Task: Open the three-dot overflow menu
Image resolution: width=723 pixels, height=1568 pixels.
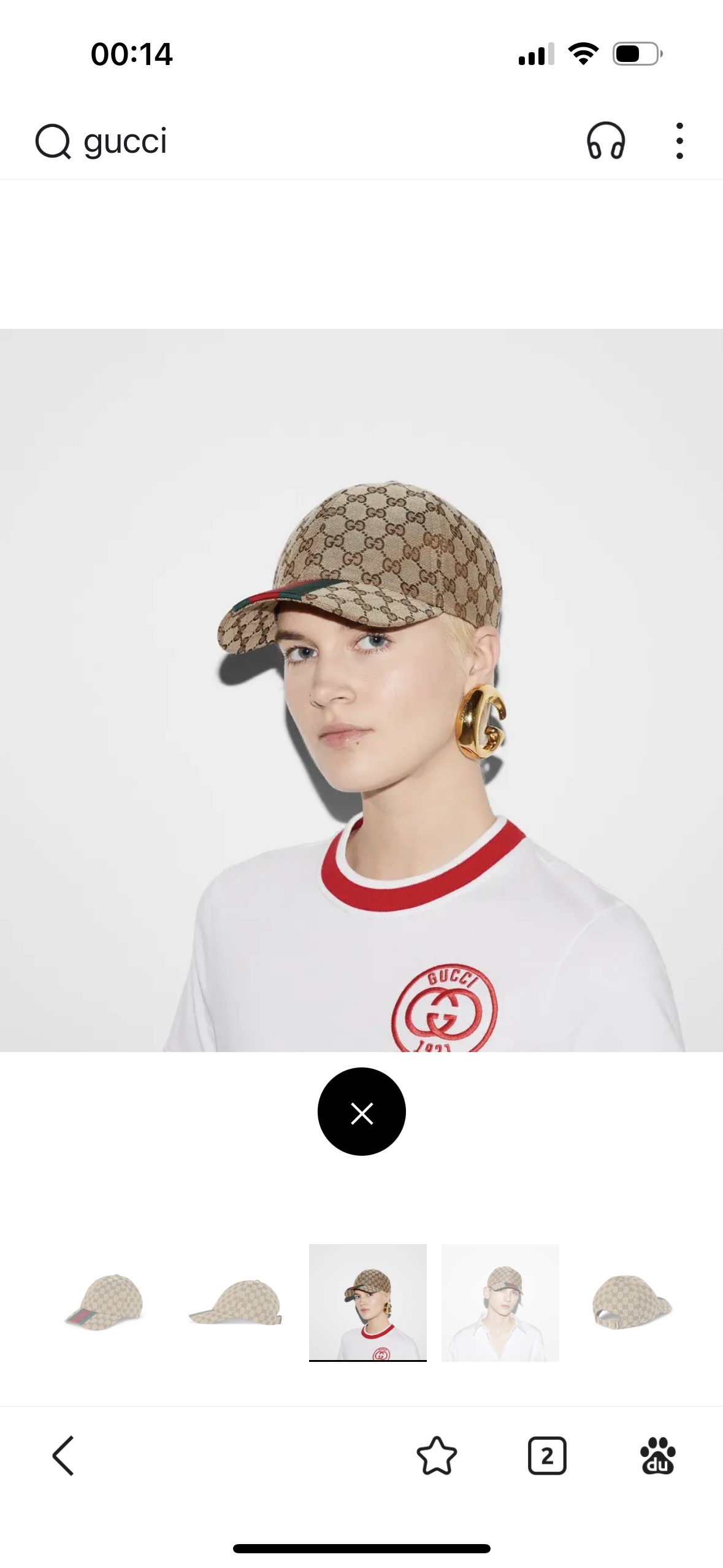Action: click(679, 141)
